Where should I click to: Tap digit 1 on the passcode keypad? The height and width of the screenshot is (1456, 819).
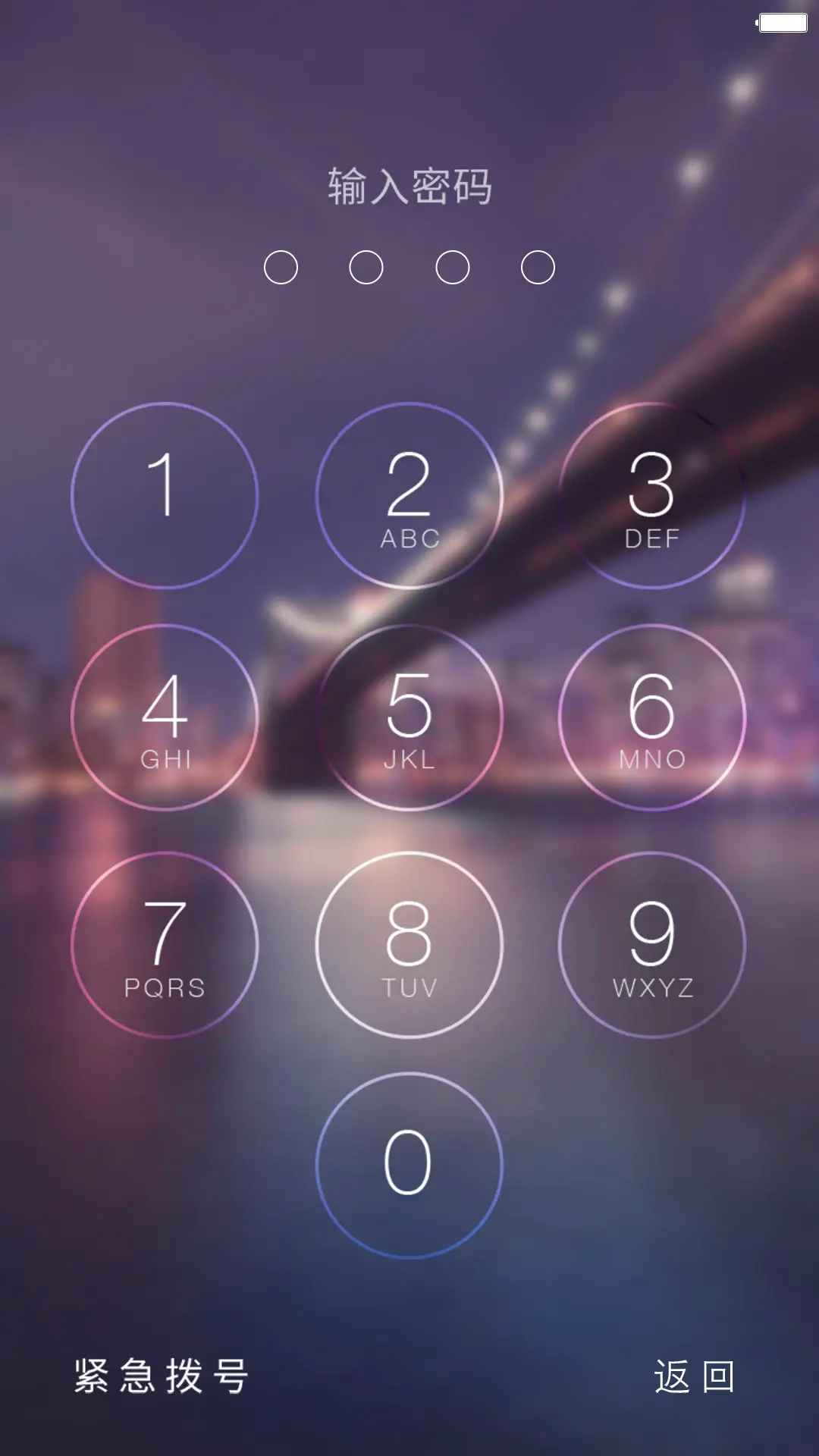tap(165, 495)
